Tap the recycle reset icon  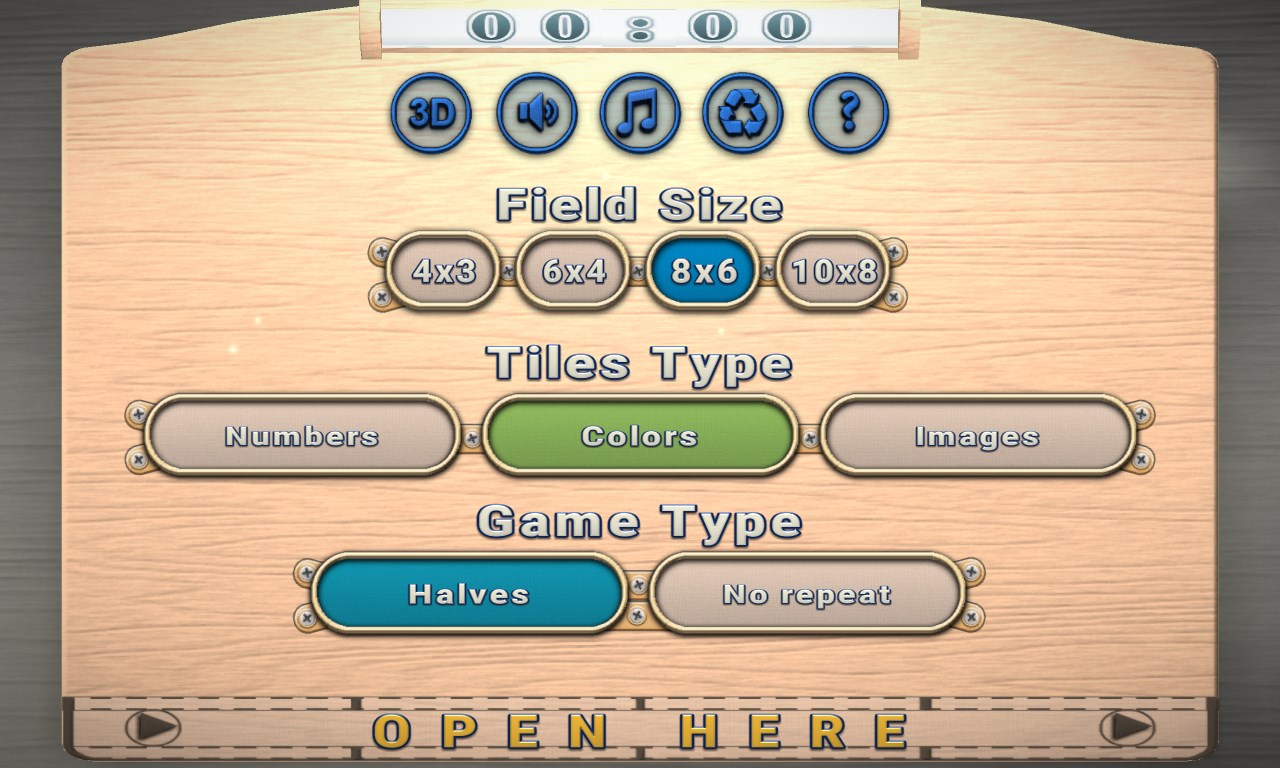[743, 113]
